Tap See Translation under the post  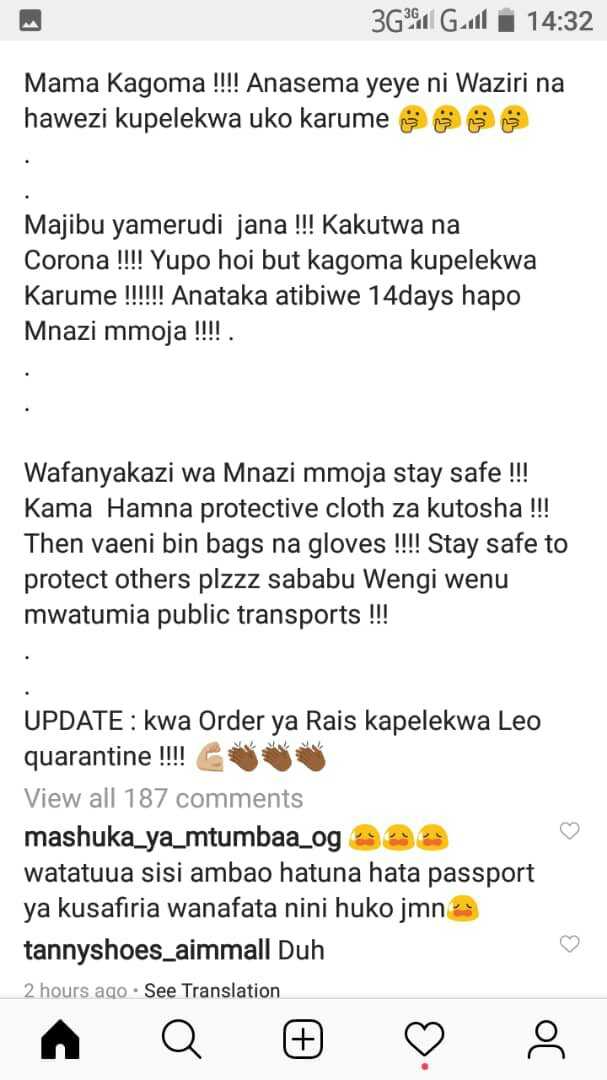[212, 990]
